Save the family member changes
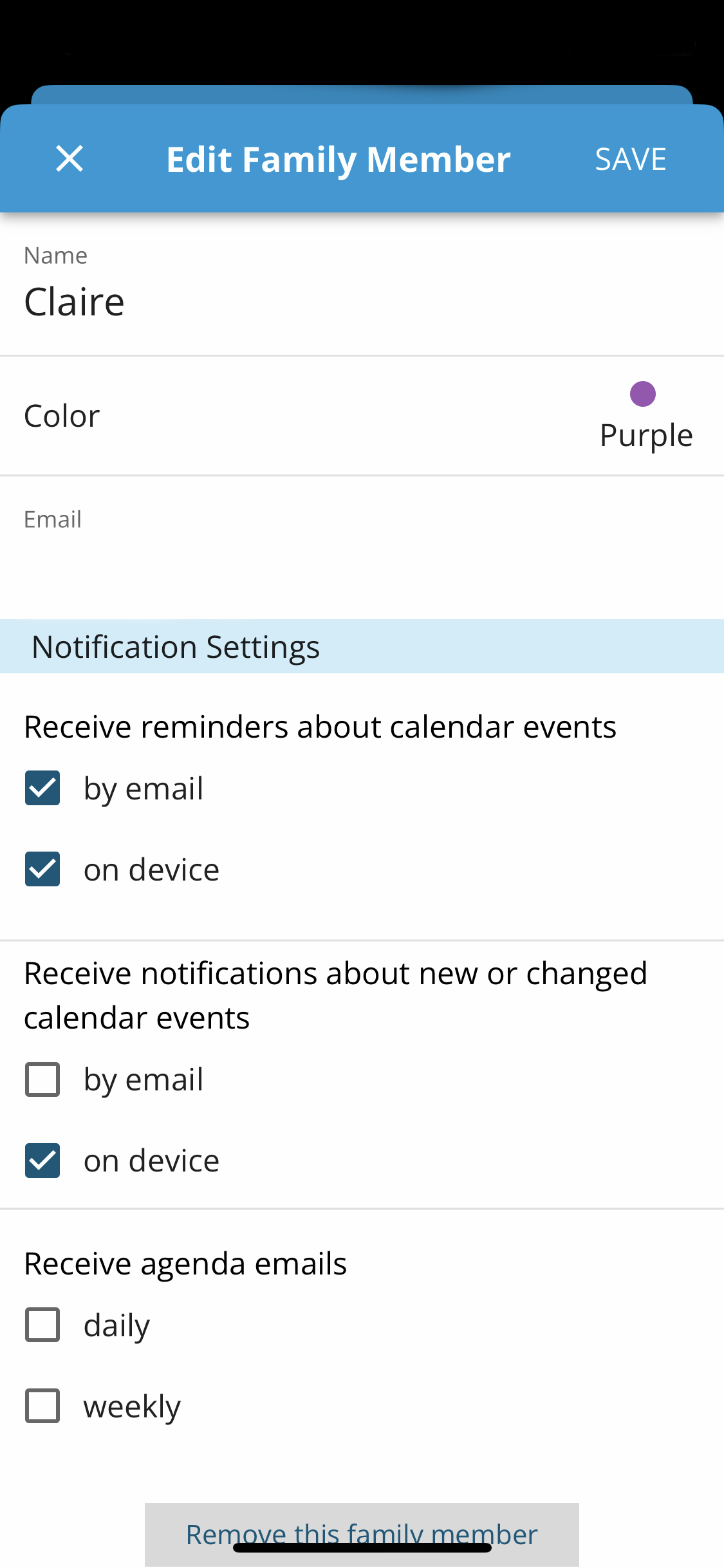The height and width of the screenshot is (1568, 724). 630,159
